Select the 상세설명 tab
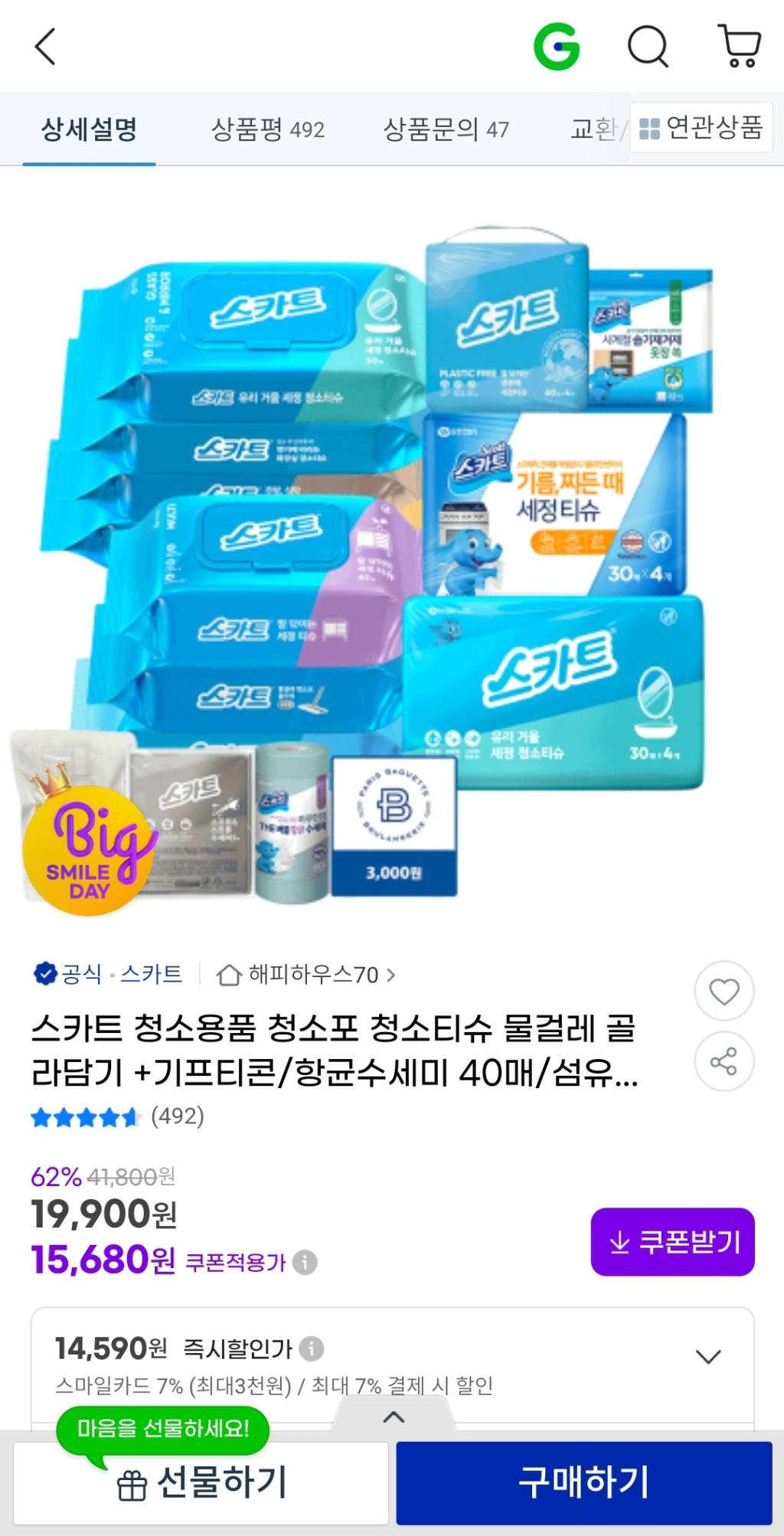784x1536 pixels. (x=89, y=129)
